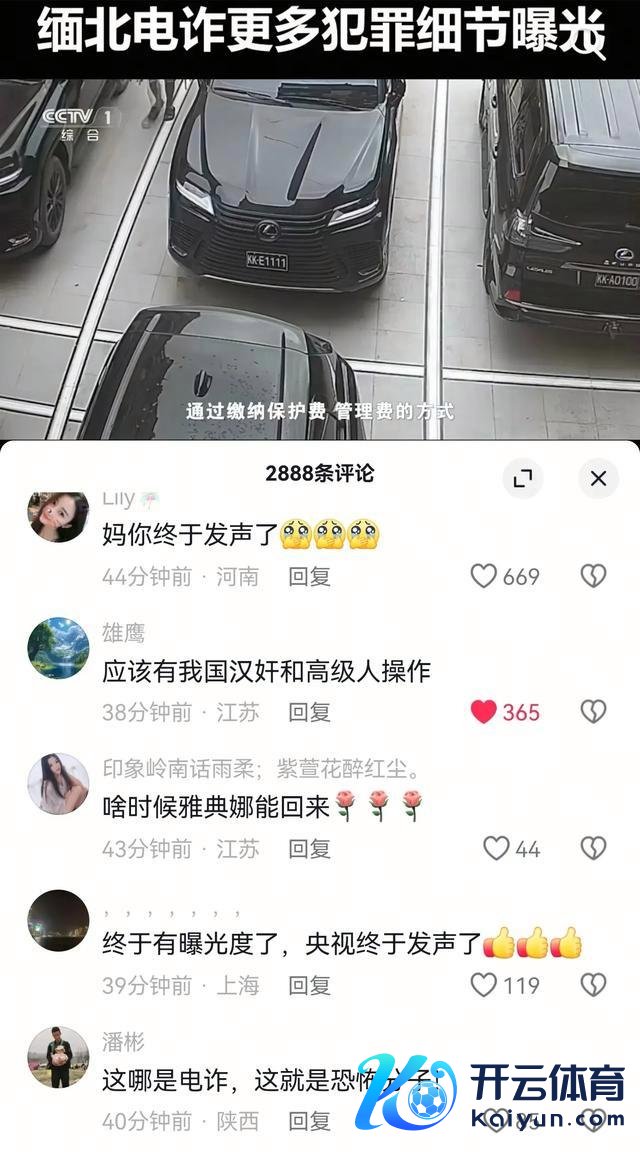
Task: Like the 雅典娜 comment with 44 likes
Action: tap(497, 848)
